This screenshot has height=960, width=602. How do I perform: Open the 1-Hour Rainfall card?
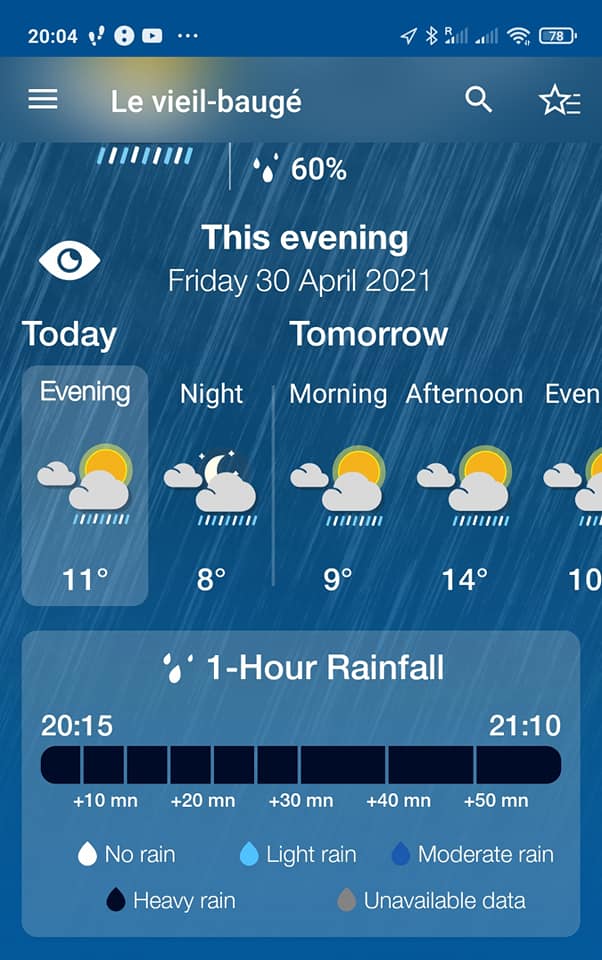tap(300, 780)
